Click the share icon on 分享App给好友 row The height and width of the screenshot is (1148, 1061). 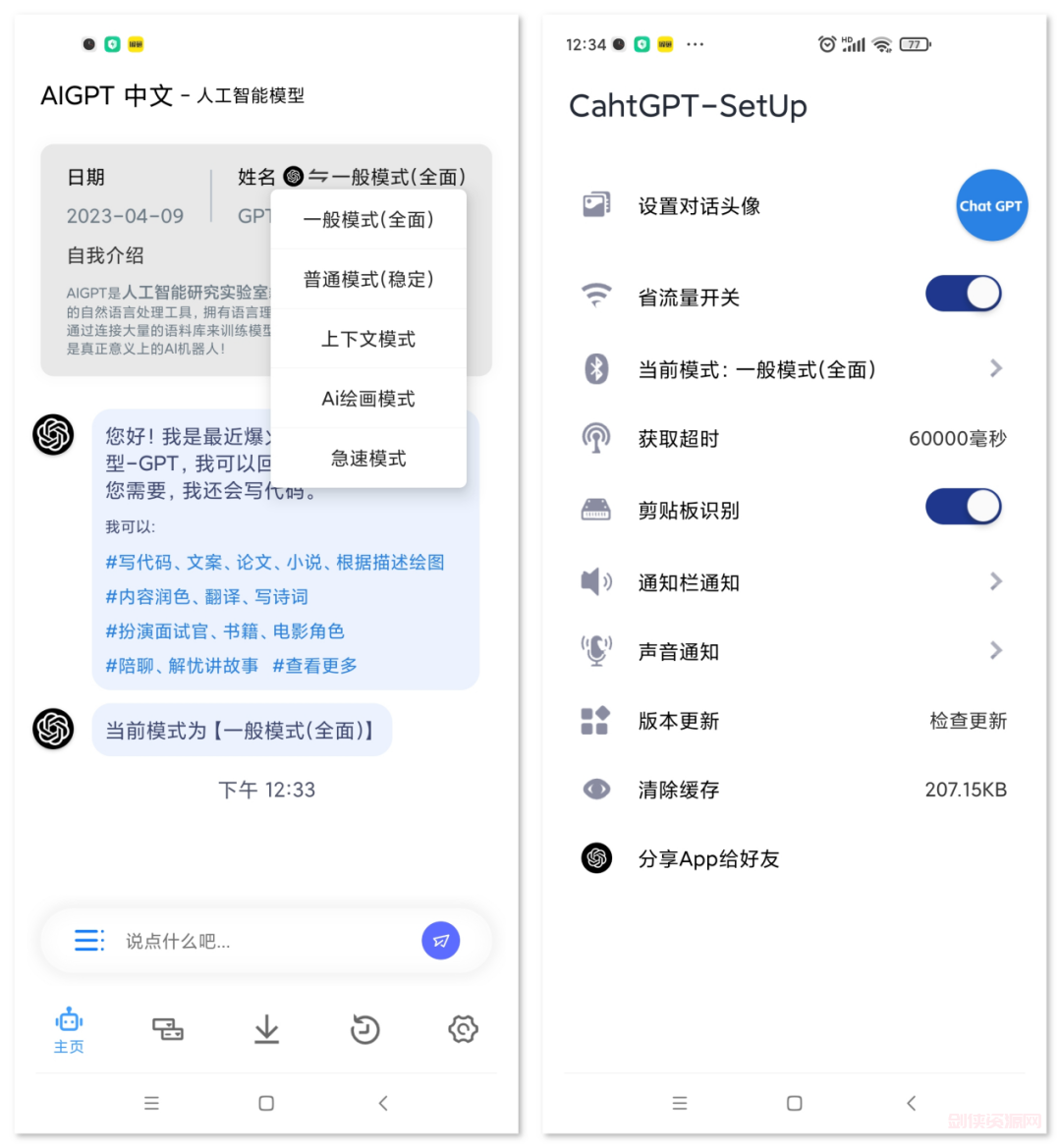pos(596,858)
